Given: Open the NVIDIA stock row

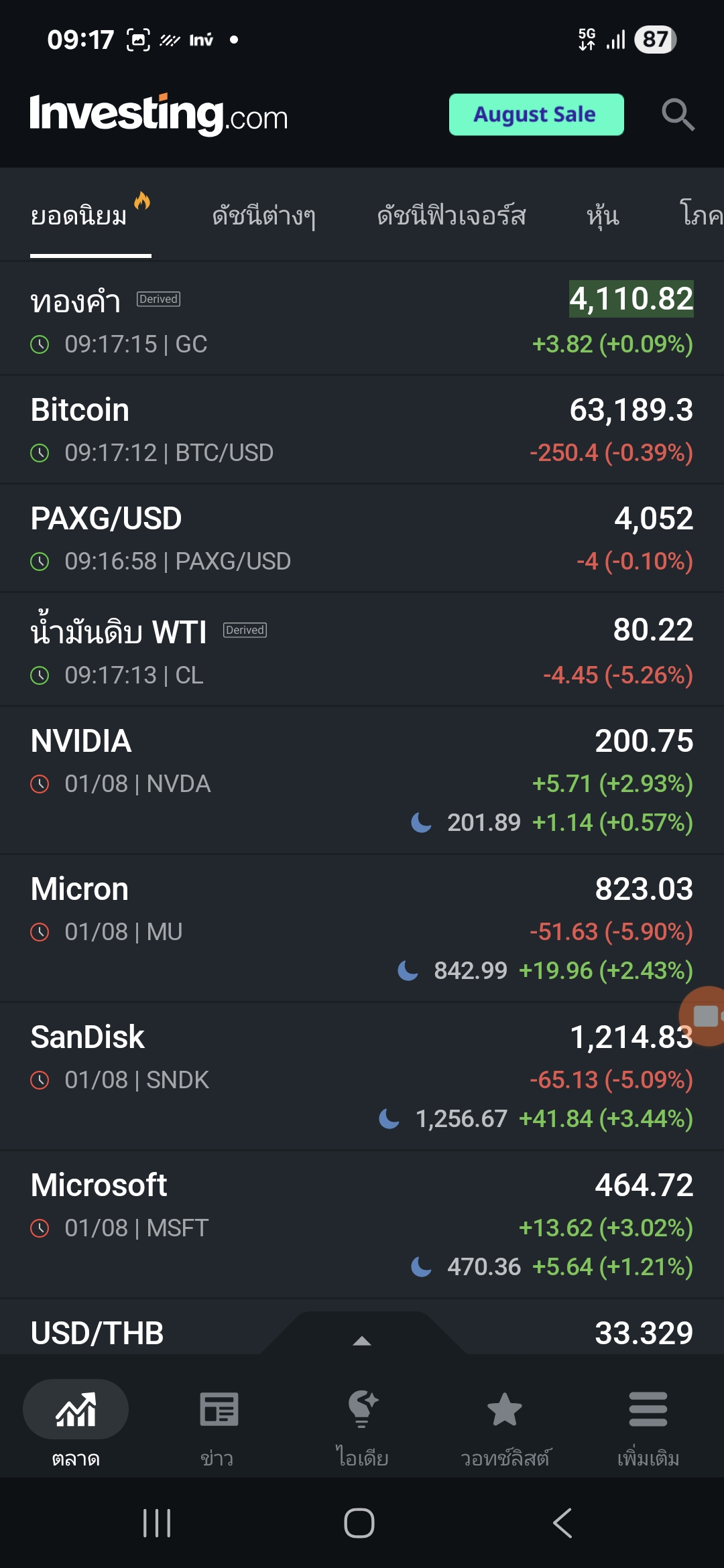Looking at the screenshot, I should [x=362, y=781].
